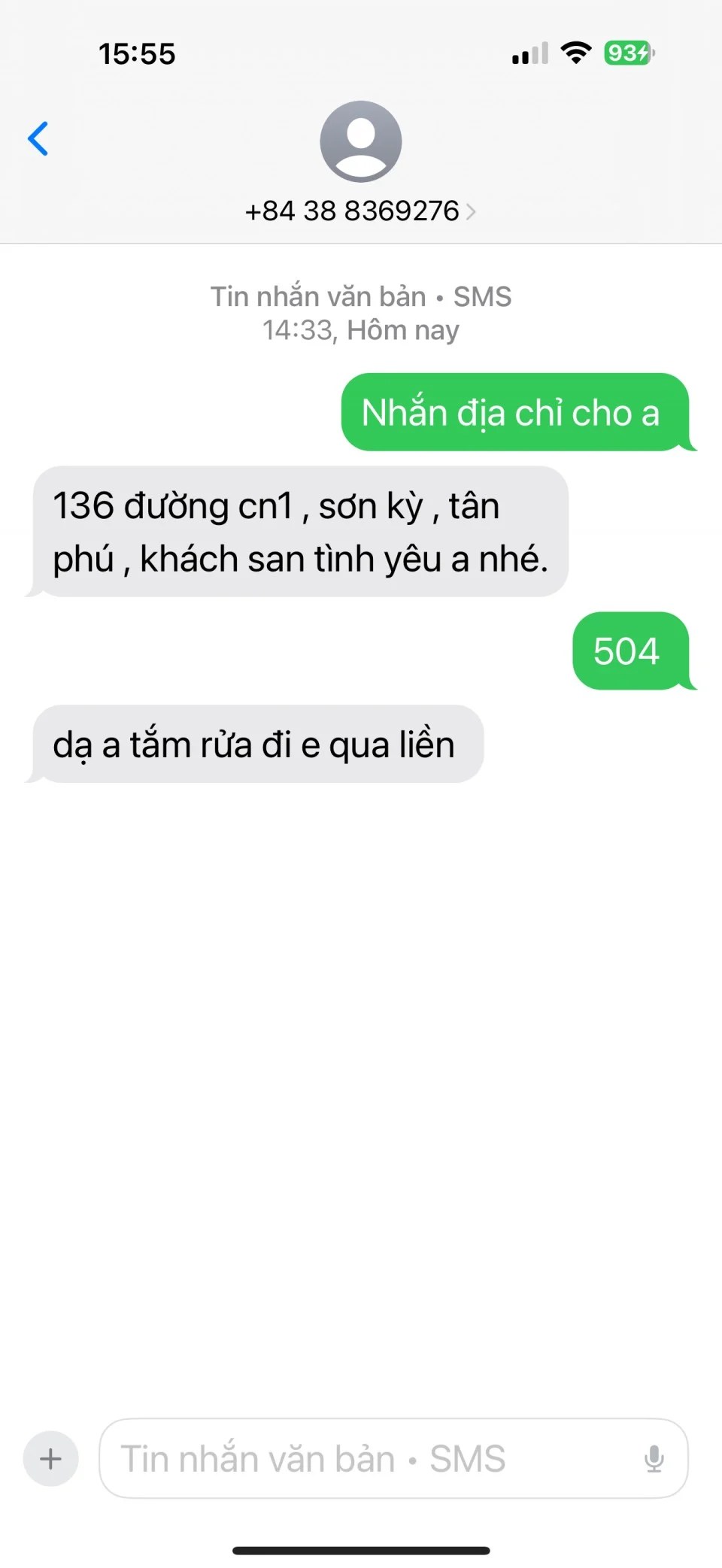Start voice dictation with the microphone
This screenshot has height=1568, width=722.
654,1459
